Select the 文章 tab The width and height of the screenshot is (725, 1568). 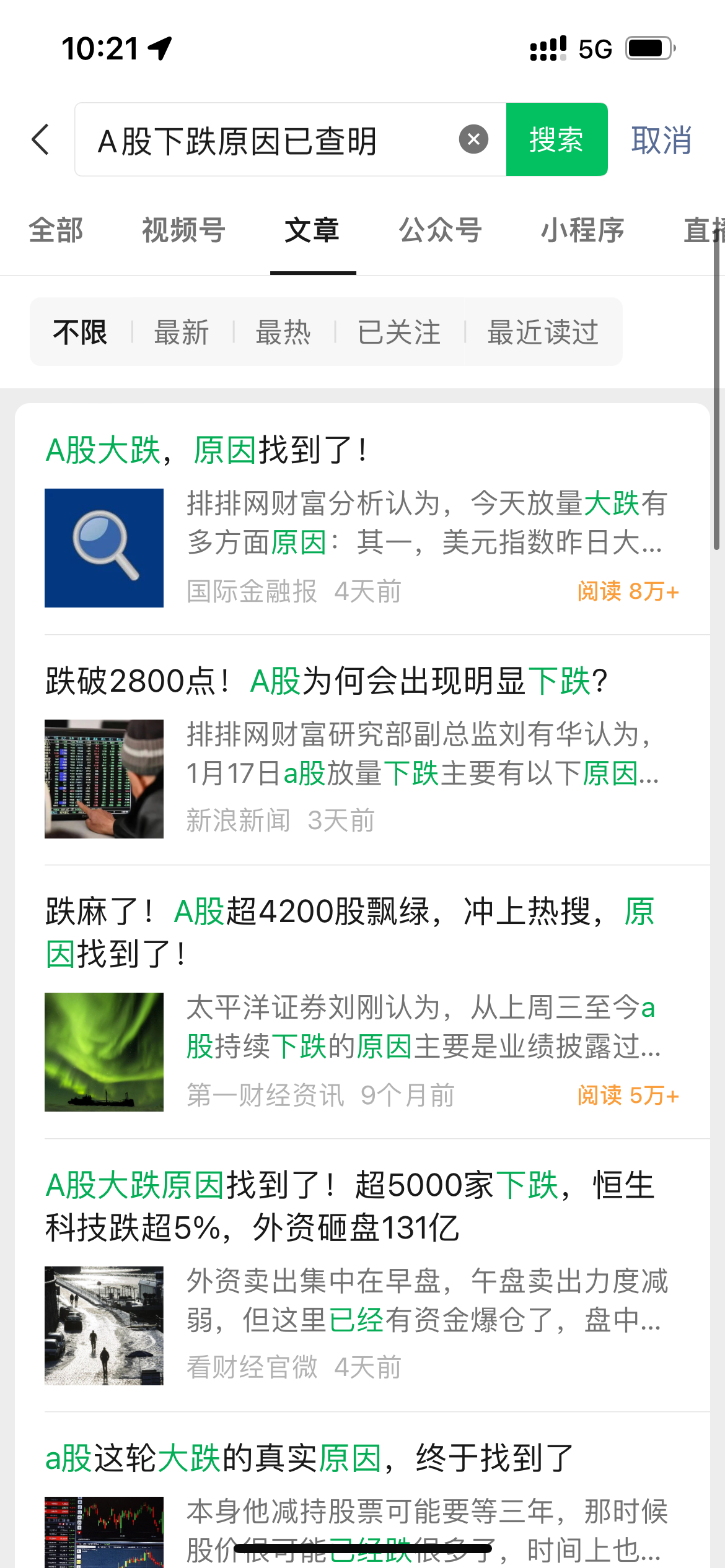coord(312,230)
